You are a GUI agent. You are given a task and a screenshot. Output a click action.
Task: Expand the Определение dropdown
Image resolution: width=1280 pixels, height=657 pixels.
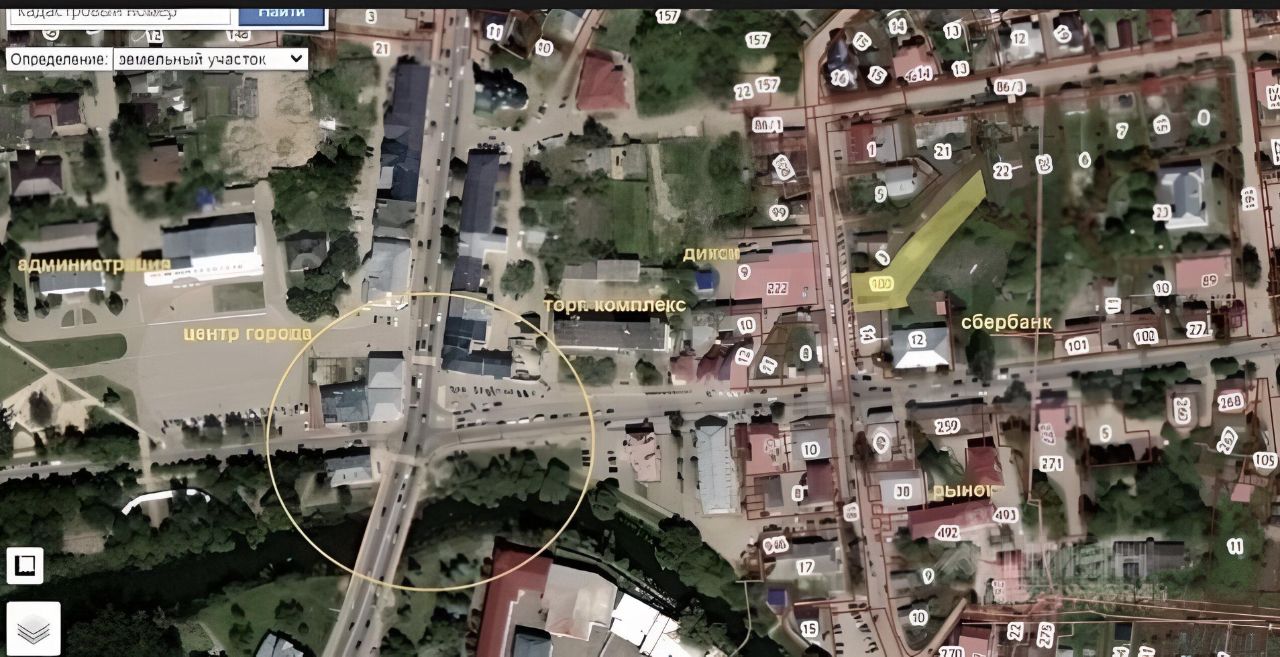click(210, 59)
